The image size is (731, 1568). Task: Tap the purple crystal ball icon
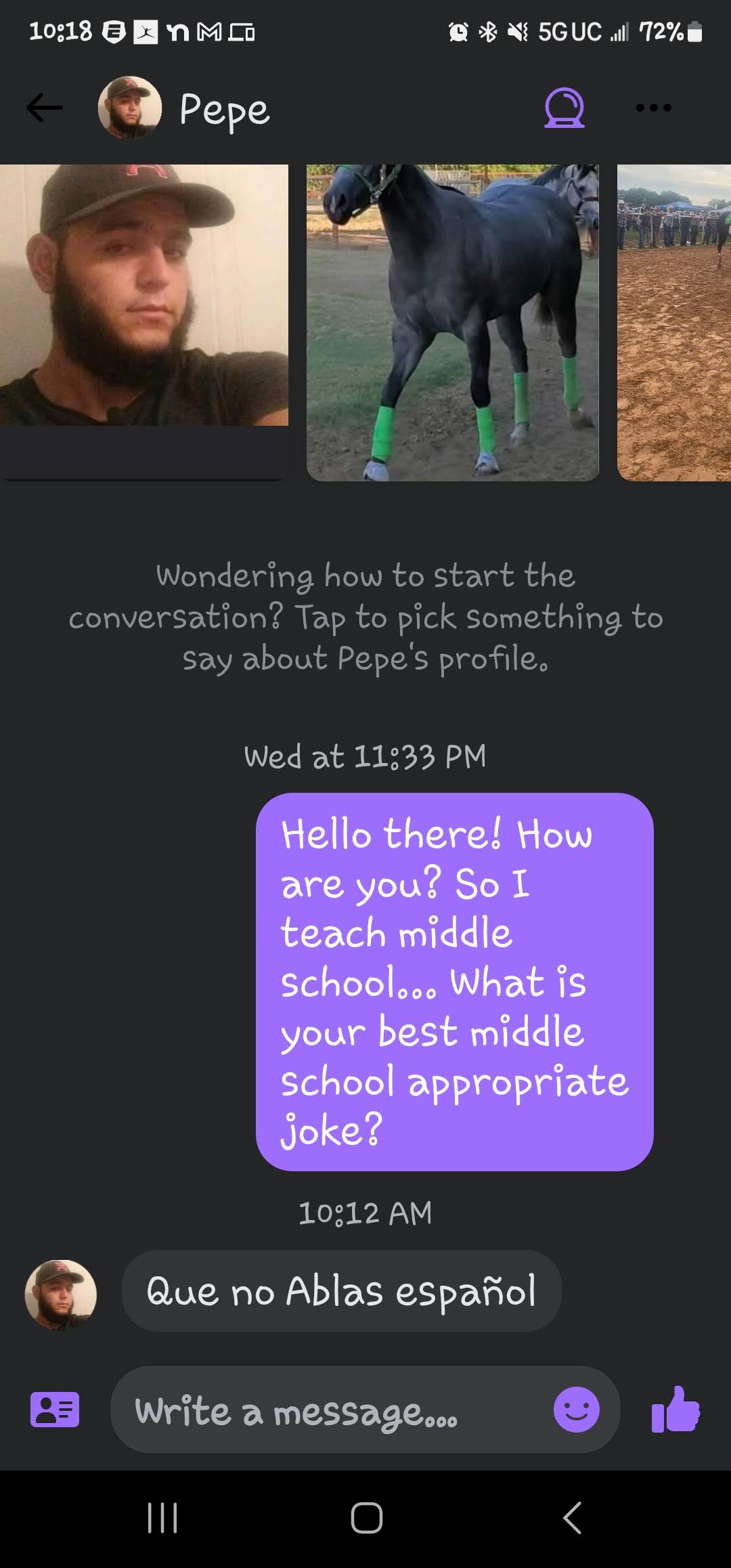(x=564, y=108)
